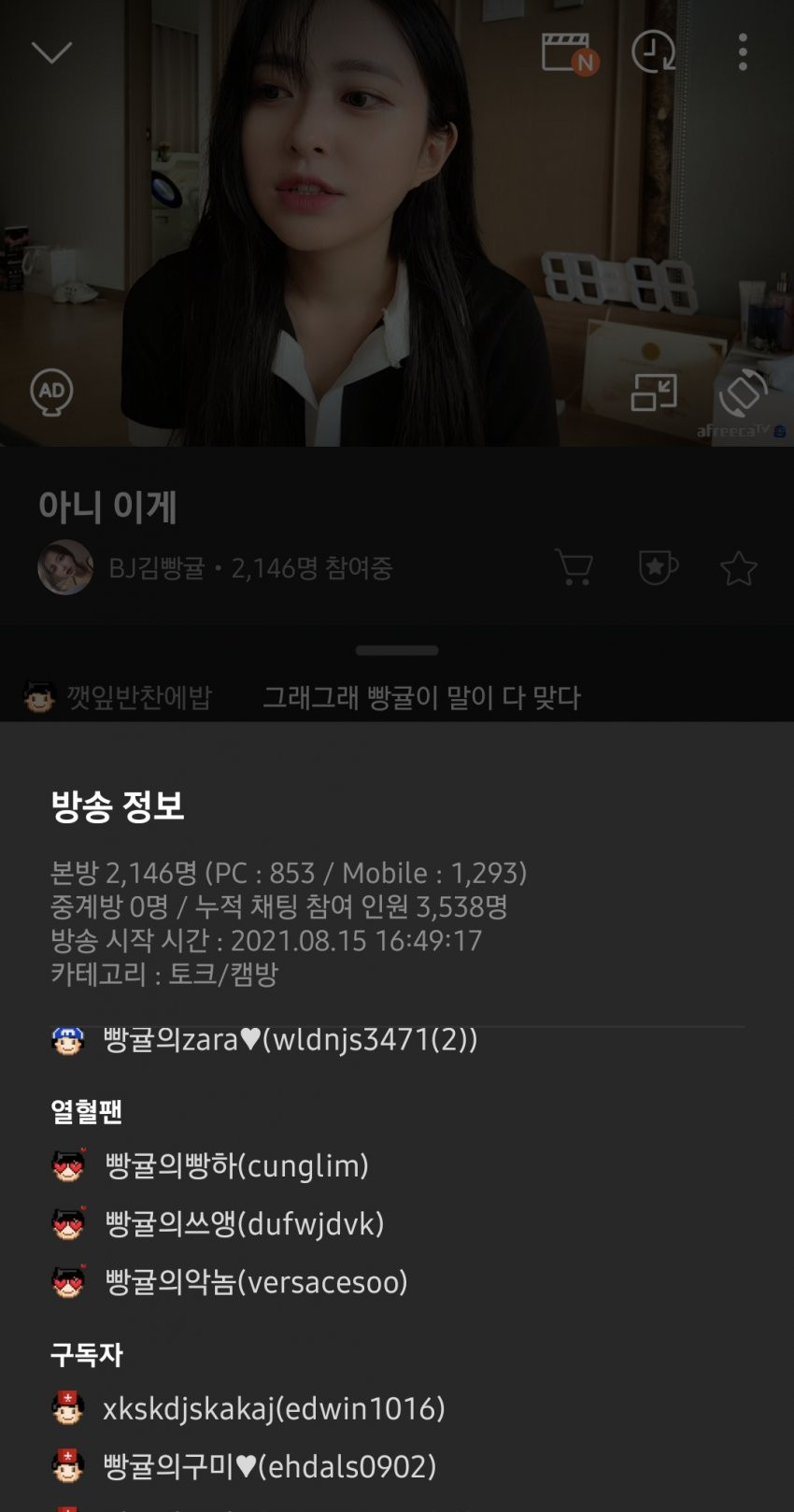
Task: Select fan 빵귤의악놈 (versacesoo)
Action: [x=256, y=1281]
